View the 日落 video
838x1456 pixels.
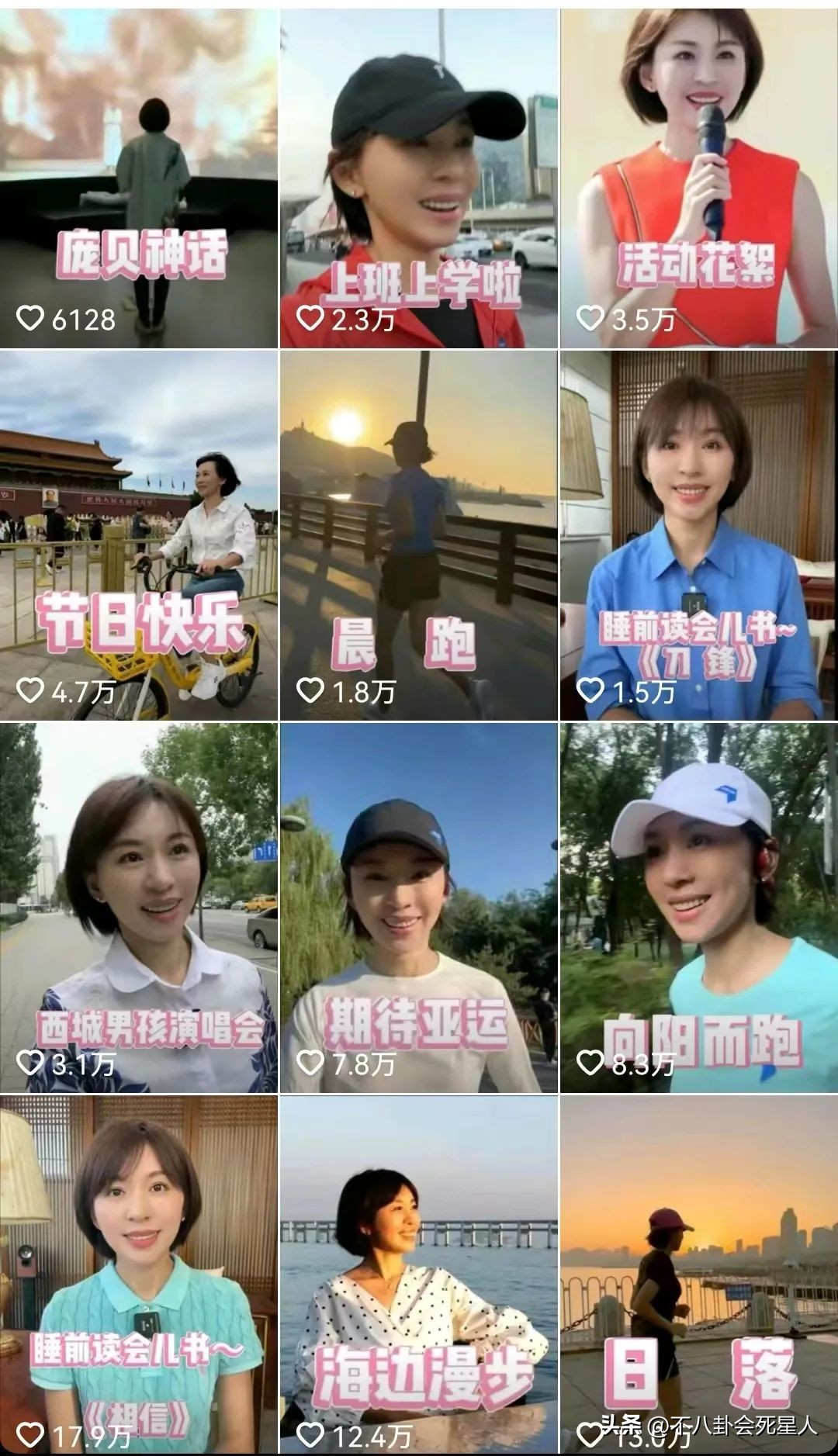698,1272
